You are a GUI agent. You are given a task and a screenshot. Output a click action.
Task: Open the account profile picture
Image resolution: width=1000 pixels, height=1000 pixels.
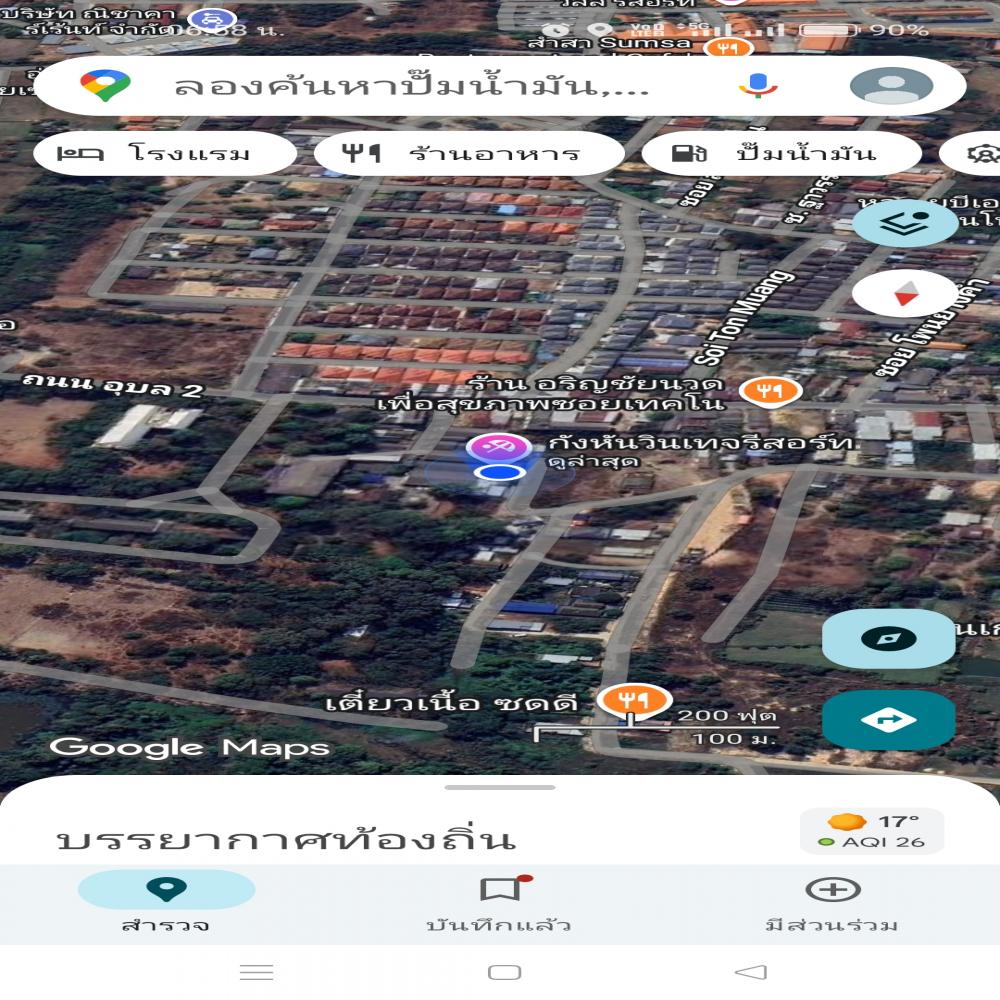[x=891, y=86]
